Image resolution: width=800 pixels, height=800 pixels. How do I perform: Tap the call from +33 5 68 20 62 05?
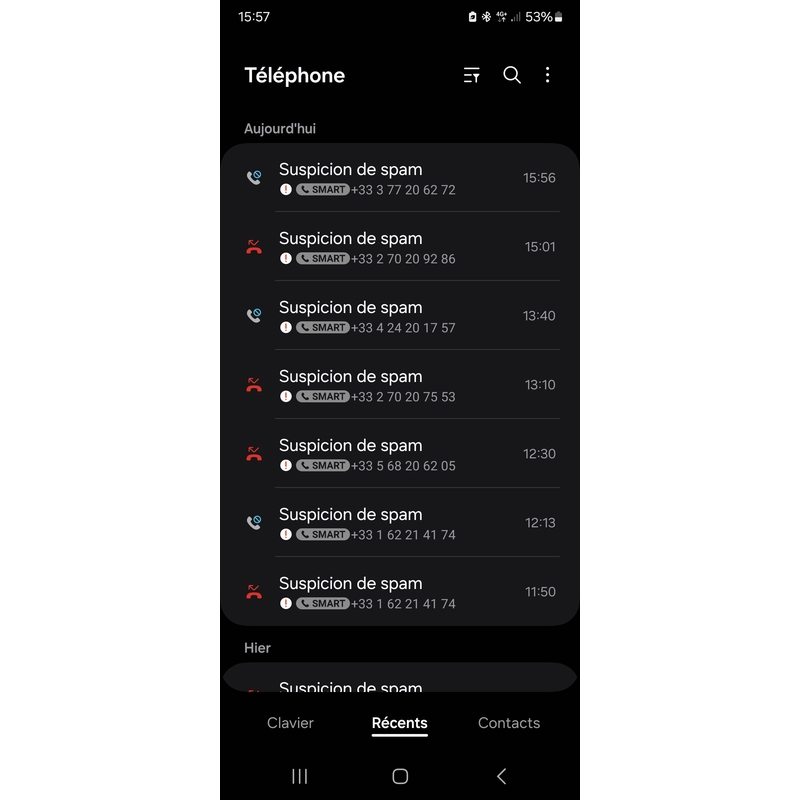click(400, 454)
